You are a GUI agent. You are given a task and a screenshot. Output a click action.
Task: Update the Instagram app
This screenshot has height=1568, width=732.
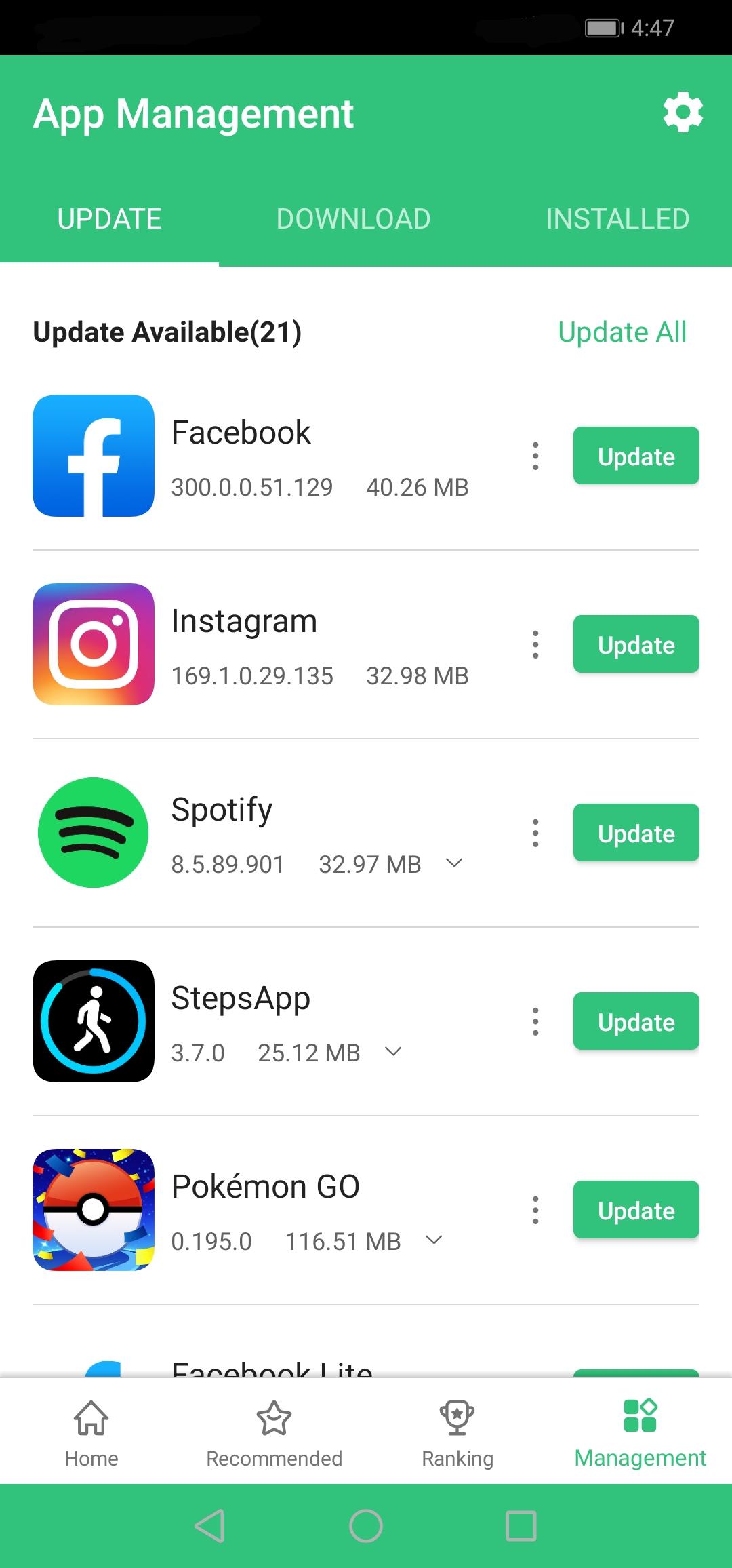coord(636,644)
